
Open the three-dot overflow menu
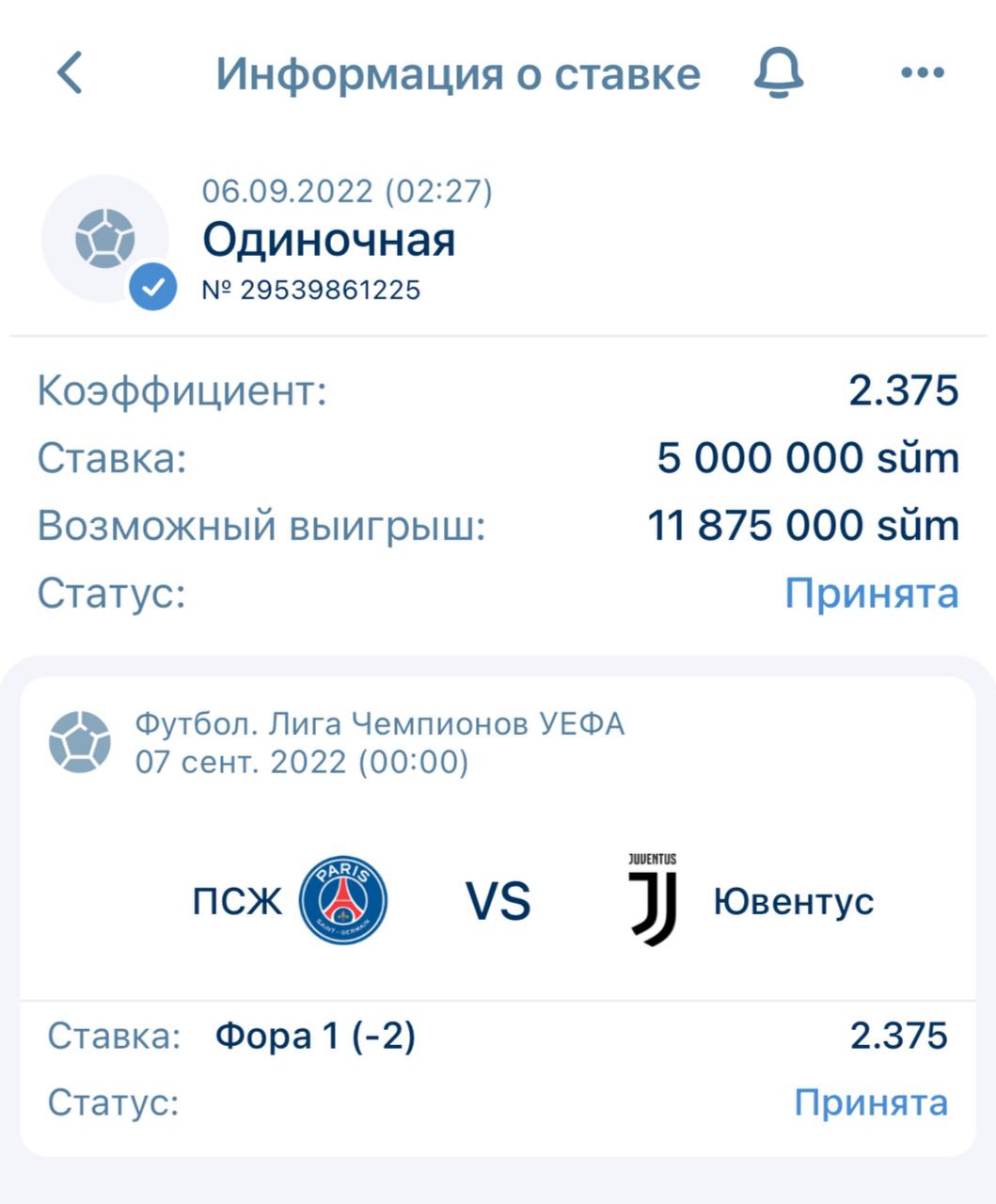point(922,73)
